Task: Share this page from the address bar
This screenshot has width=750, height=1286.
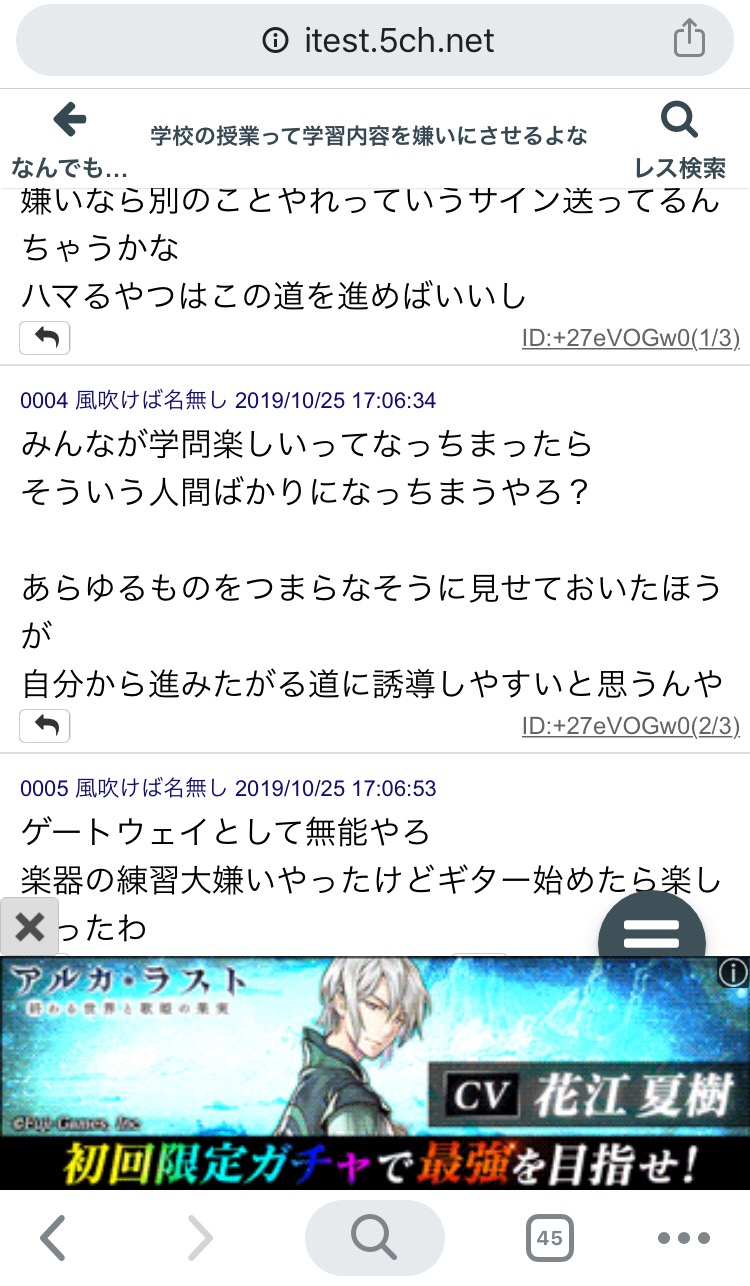Action: click(x=689, y=40)
